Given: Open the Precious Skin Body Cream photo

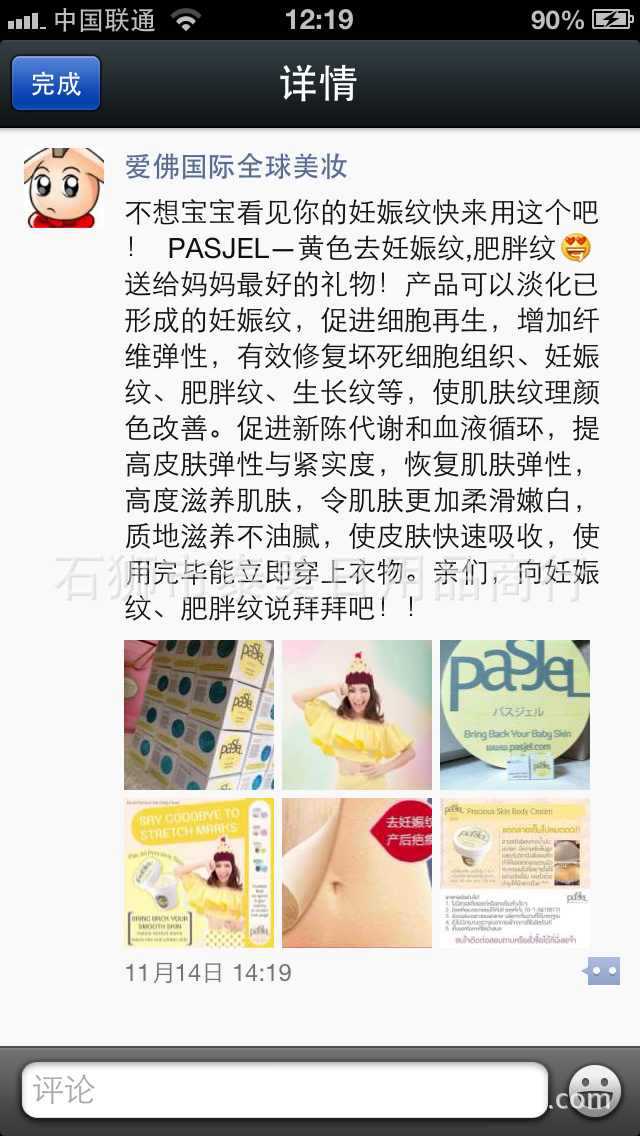Looking at the screenshot, I should coord(514,872).
